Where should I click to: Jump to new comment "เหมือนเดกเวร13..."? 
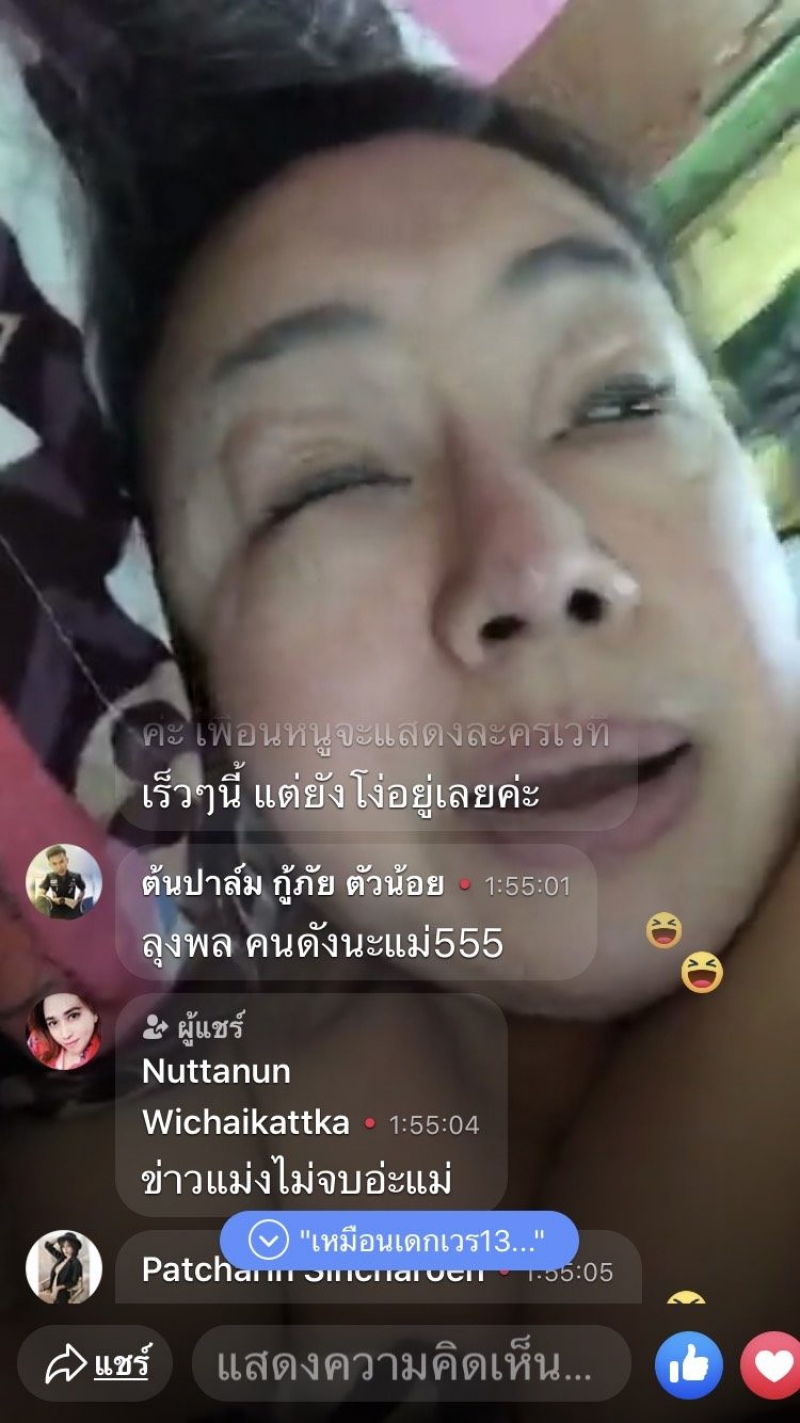click(x=400, y=1241)
